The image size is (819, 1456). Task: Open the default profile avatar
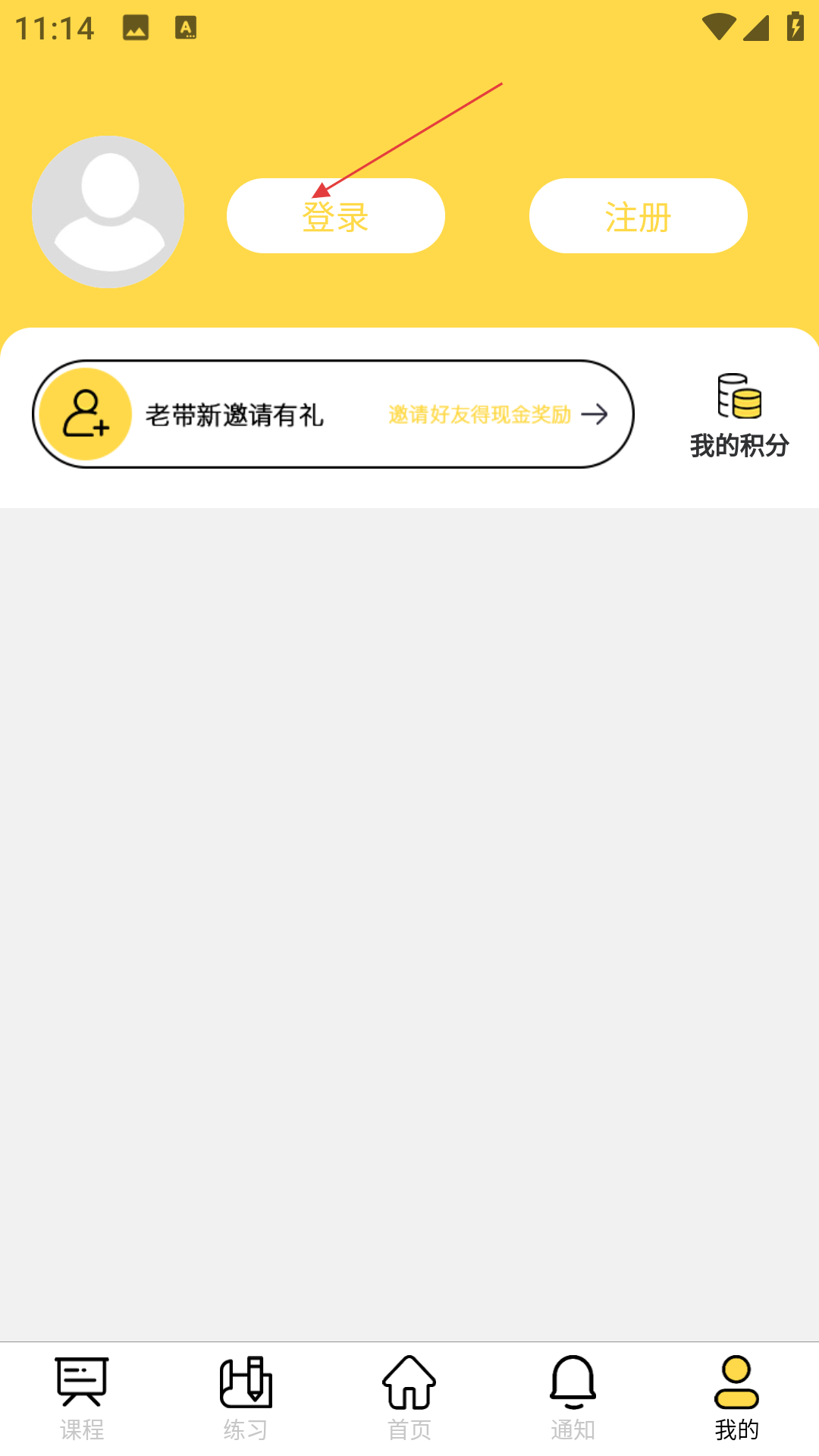pos(108,212)
